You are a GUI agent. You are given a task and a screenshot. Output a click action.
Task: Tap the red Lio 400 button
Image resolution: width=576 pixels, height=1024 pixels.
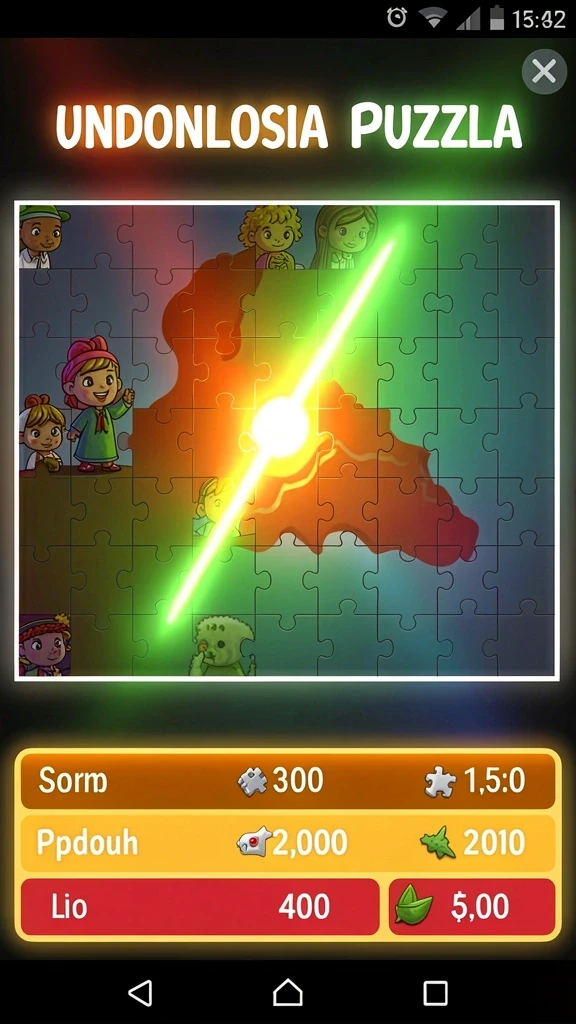[x=200, y=906]
